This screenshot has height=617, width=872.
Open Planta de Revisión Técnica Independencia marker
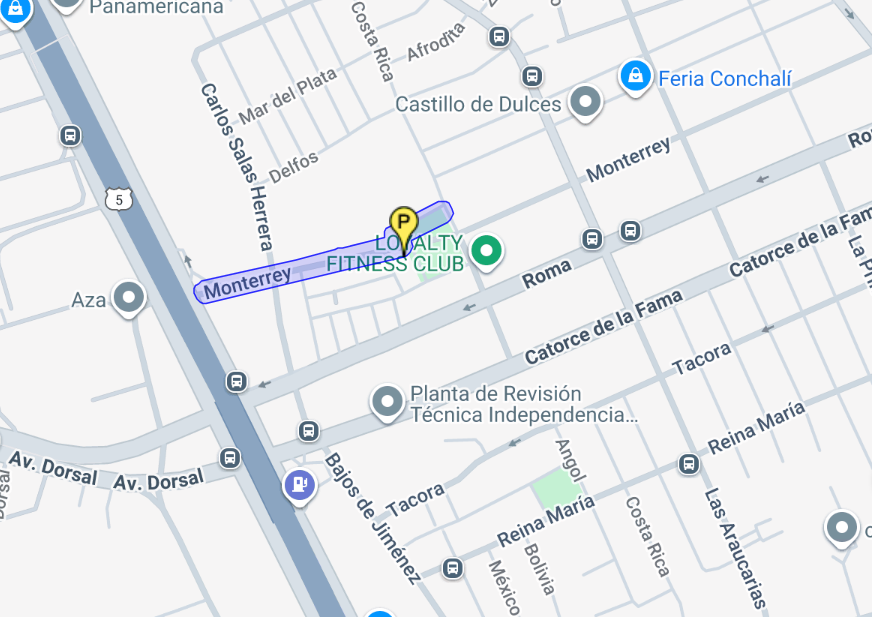[387, 401]
